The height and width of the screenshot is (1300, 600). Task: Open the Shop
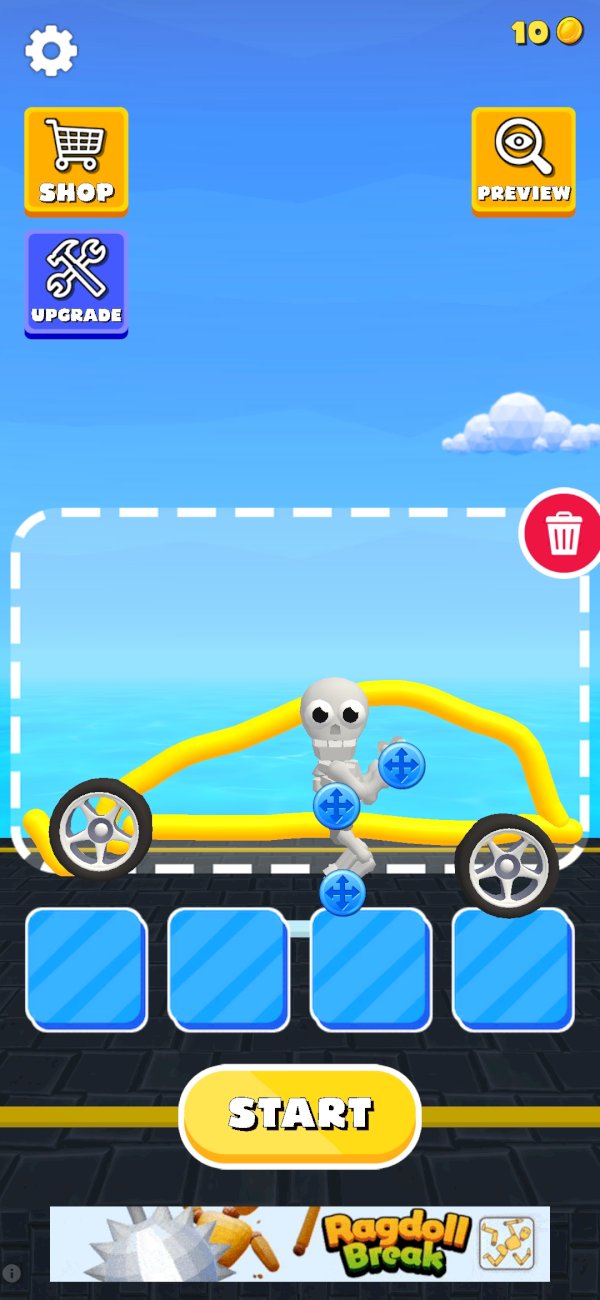tap(76, 161)
